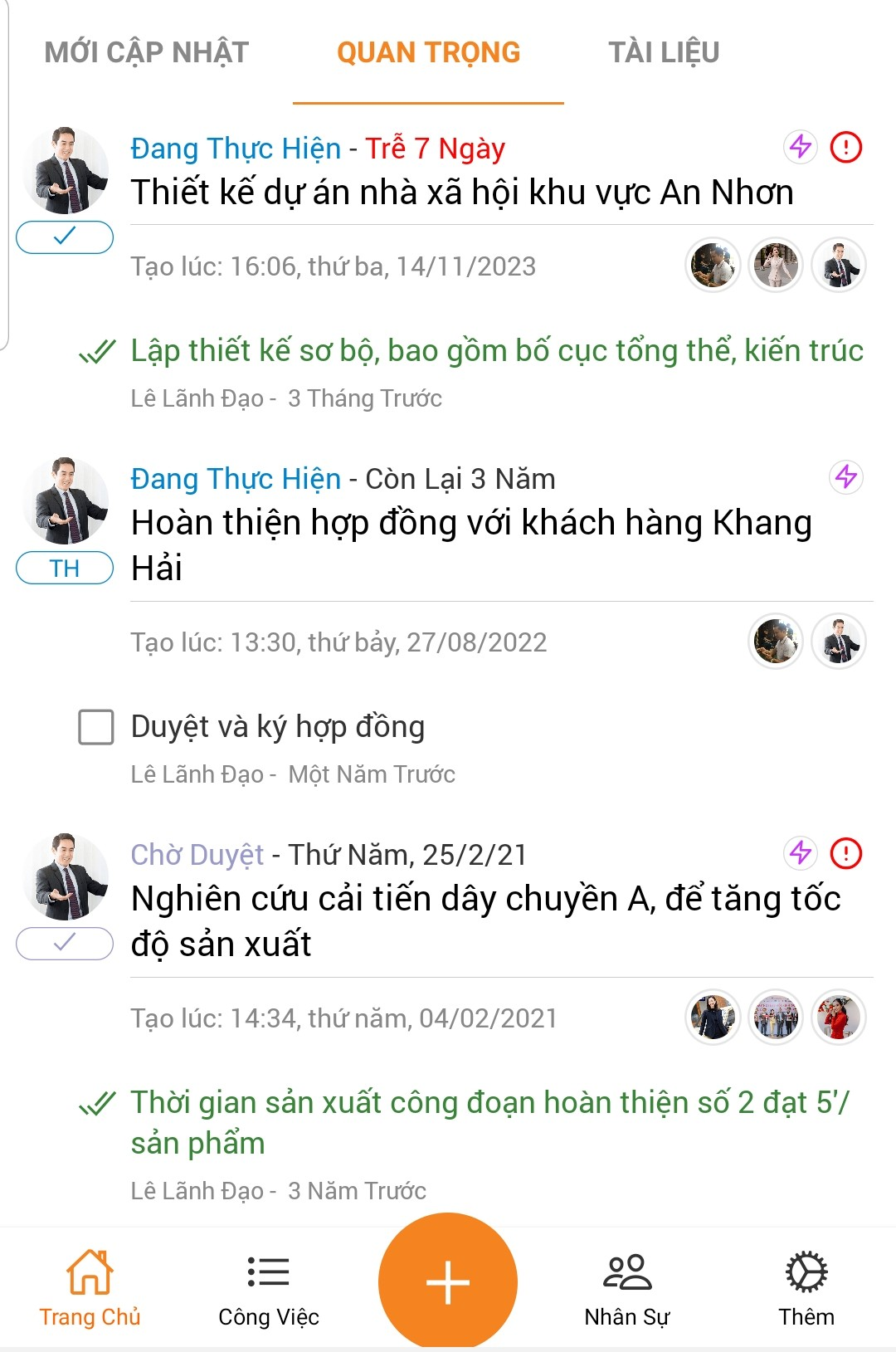Open the TÀI LIỆU tab
This screenshot has height=1352, width=896.
pyautogui.click(x=664, y=51)
